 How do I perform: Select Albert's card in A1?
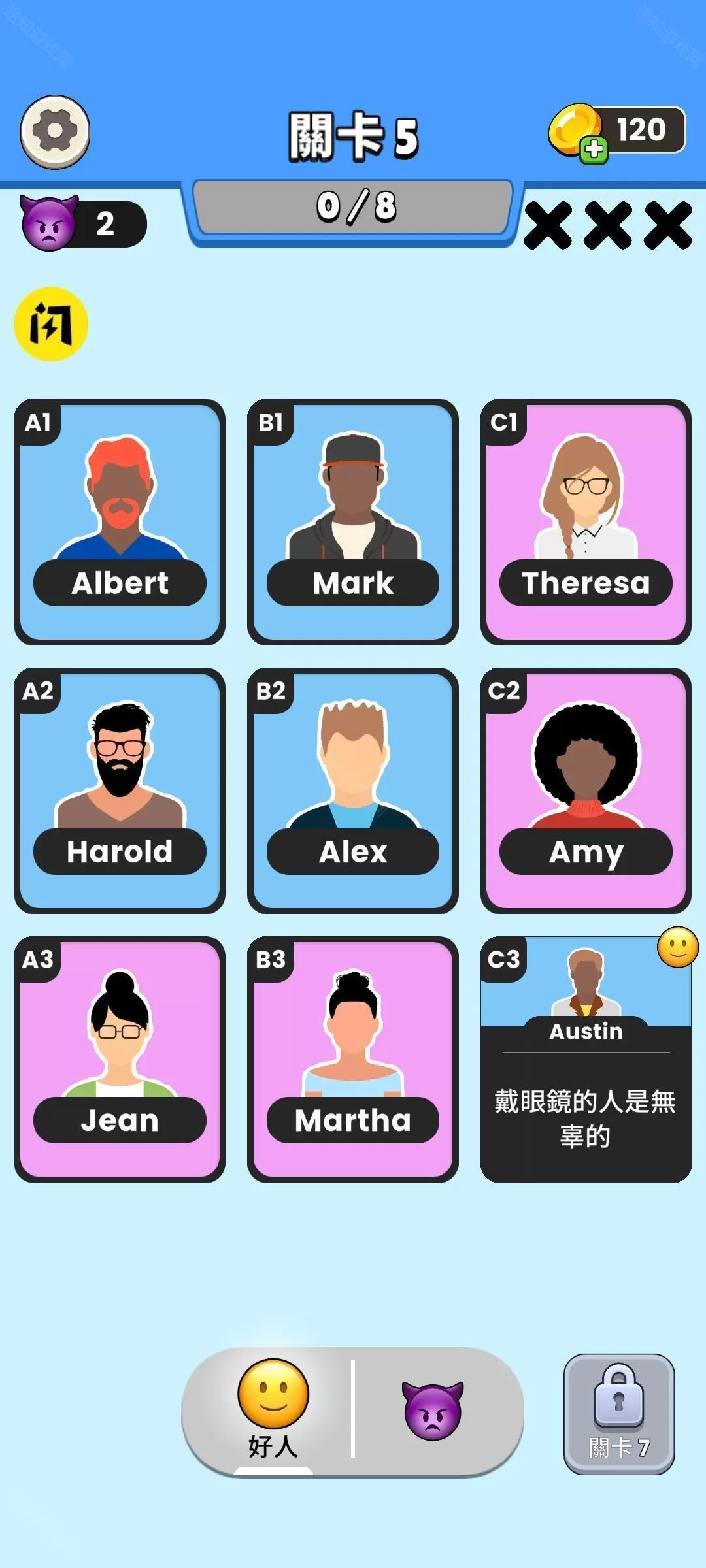[120, 522]
